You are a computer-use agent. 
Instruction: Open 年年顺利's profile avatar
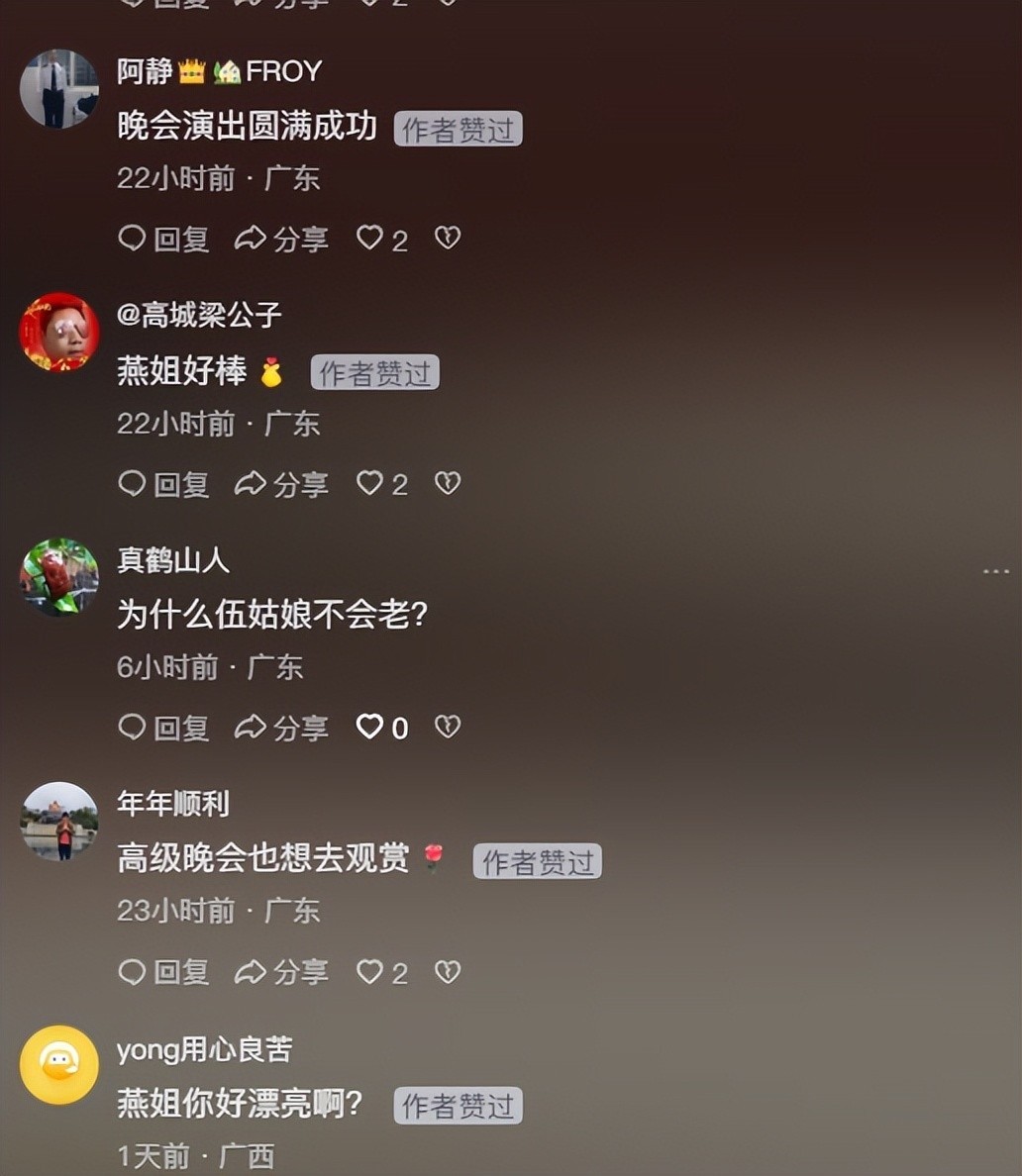59,822
